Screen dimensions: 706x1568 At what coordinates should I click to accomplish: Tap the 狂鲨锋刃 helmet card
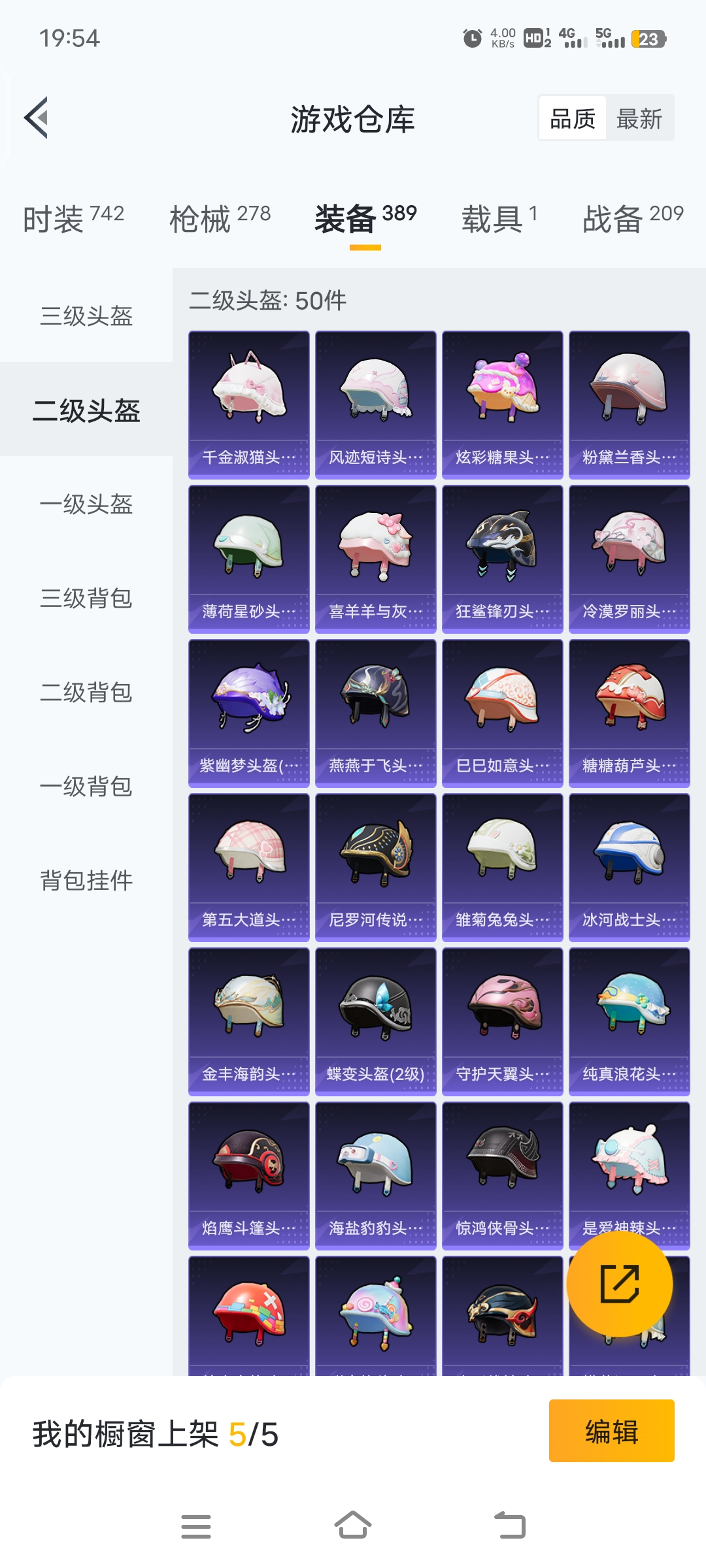tap(503, 559)
